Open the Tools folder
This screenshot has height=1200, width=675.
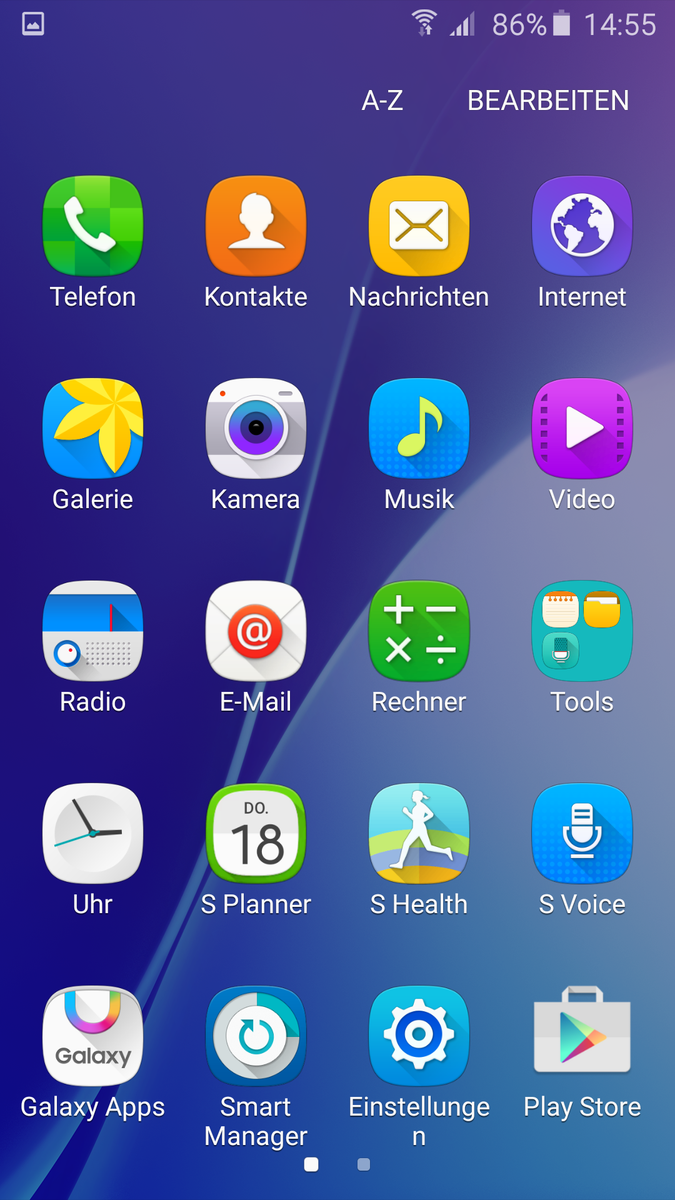pyautogui.click(x=582, y=632)
